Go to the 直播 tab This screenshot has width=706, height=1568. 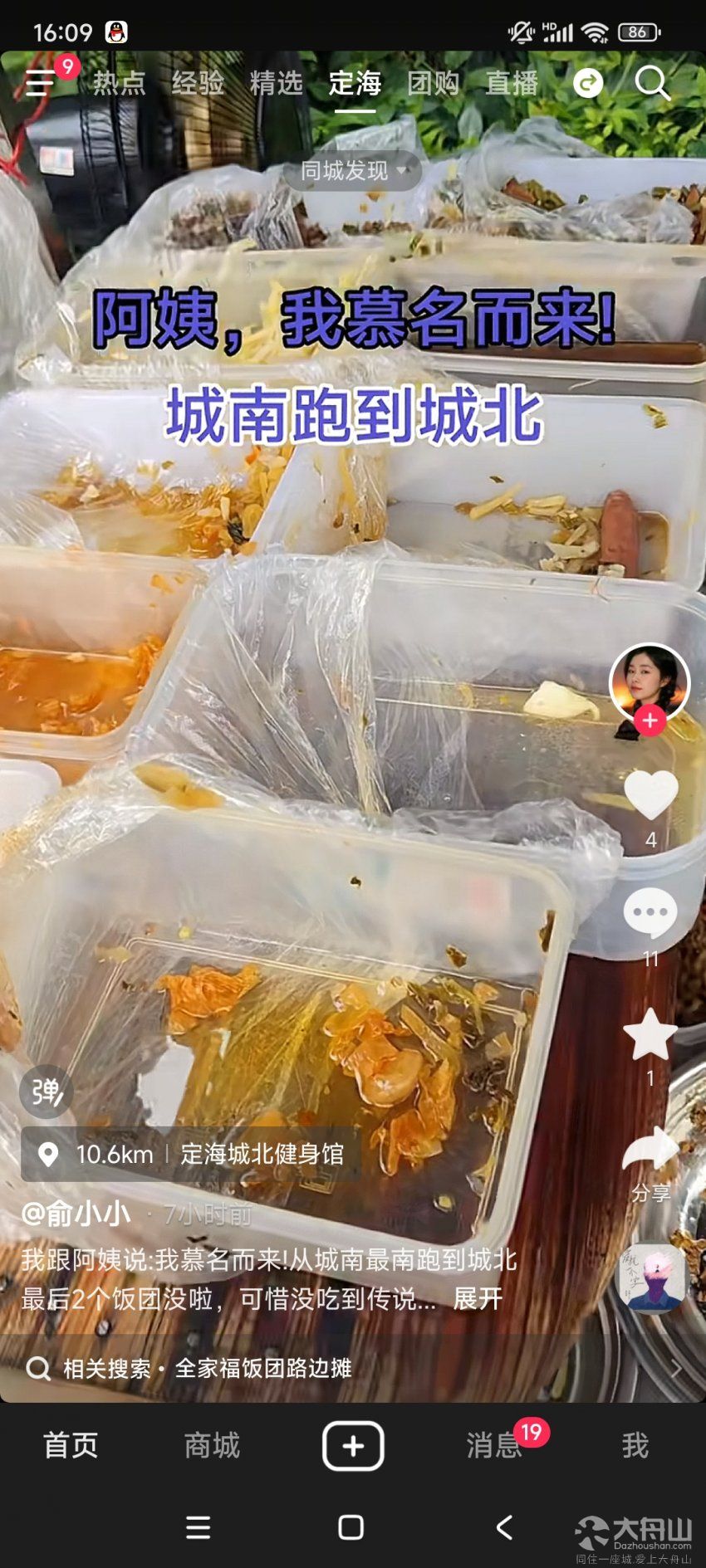tap(512, 83)
